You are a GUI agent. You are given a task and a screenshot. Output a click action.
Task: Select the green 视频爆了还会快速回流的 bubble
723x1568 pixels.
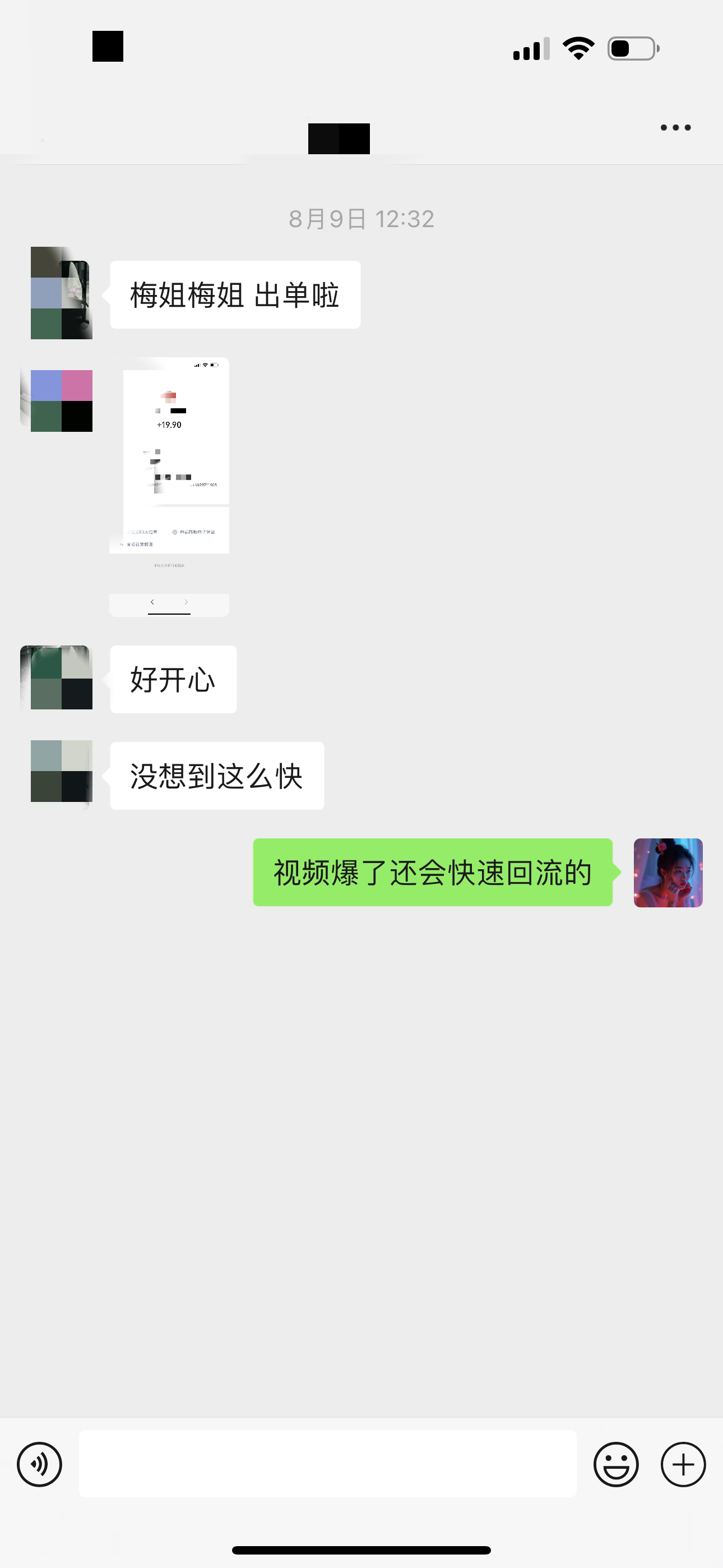point(432,871)
